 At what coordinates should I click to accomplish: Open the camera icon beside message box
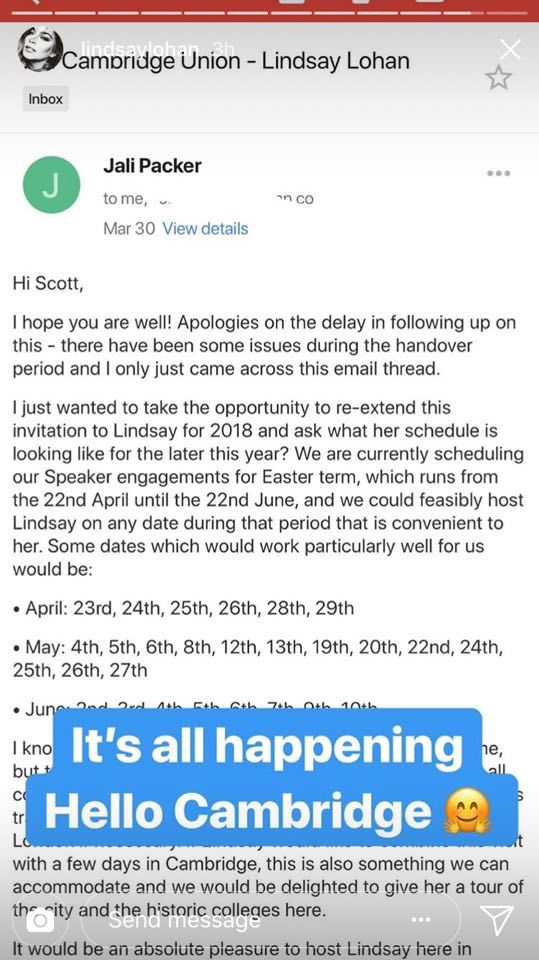coord(40,920)
